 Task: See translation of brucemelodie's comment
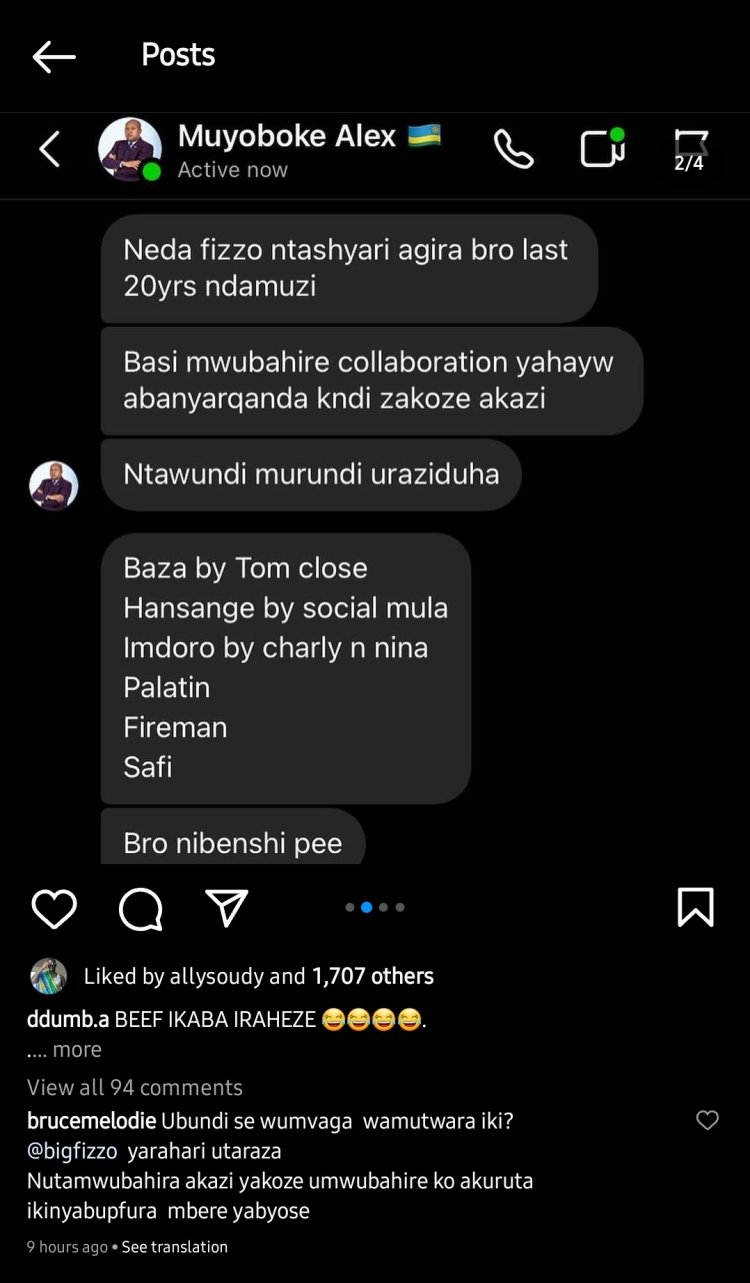tap(174, 1247)
